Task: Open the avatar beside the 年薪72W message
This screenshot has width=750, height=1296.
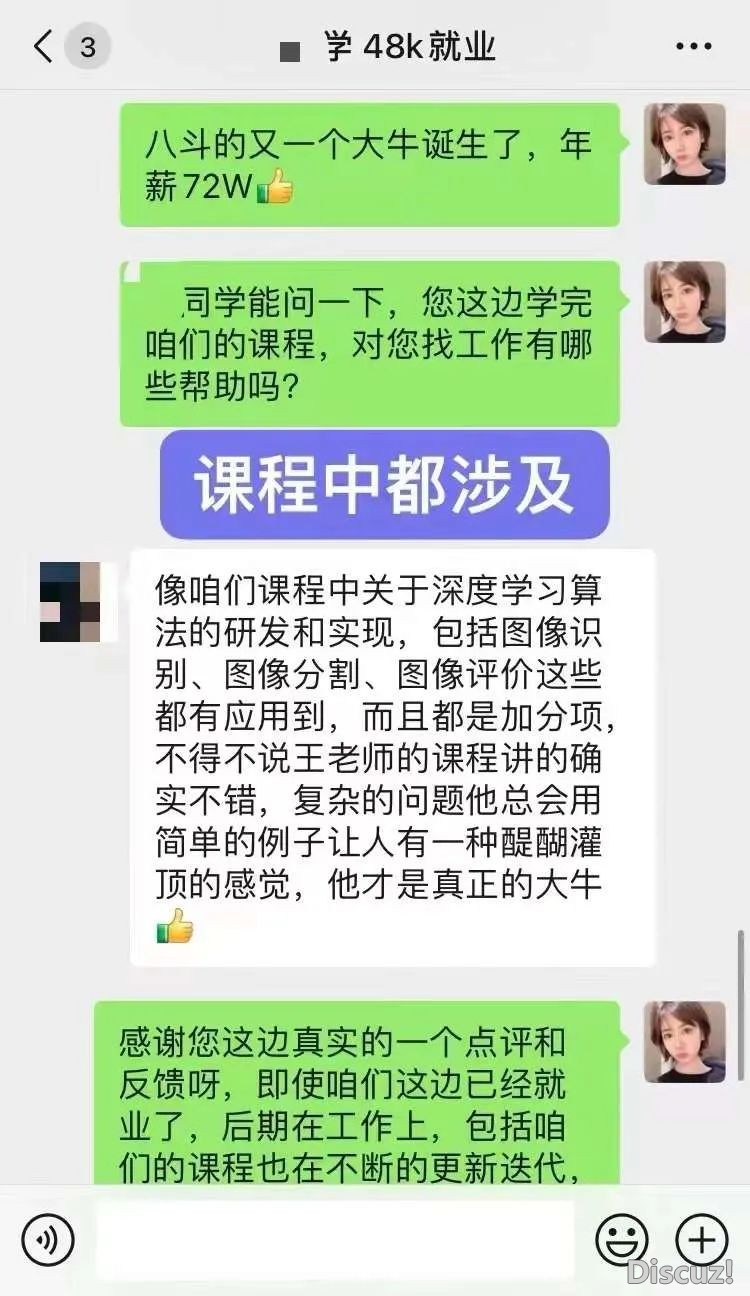Action: (x=685, y=144)
